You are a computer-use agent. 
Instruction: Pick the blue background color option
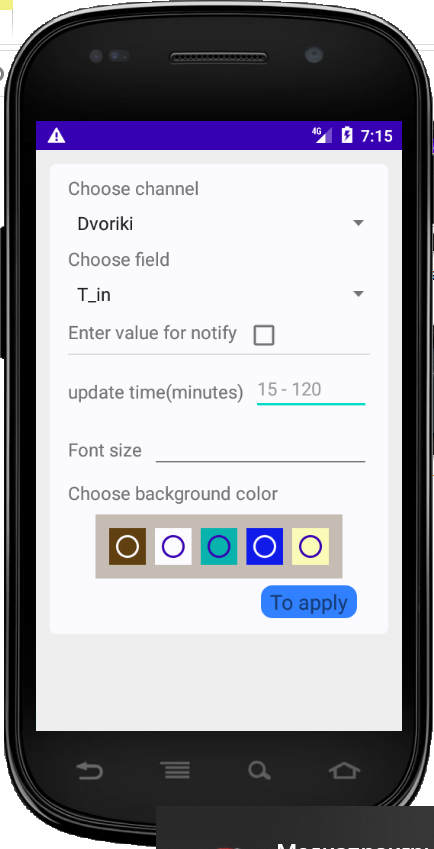(x=265, y=546)
